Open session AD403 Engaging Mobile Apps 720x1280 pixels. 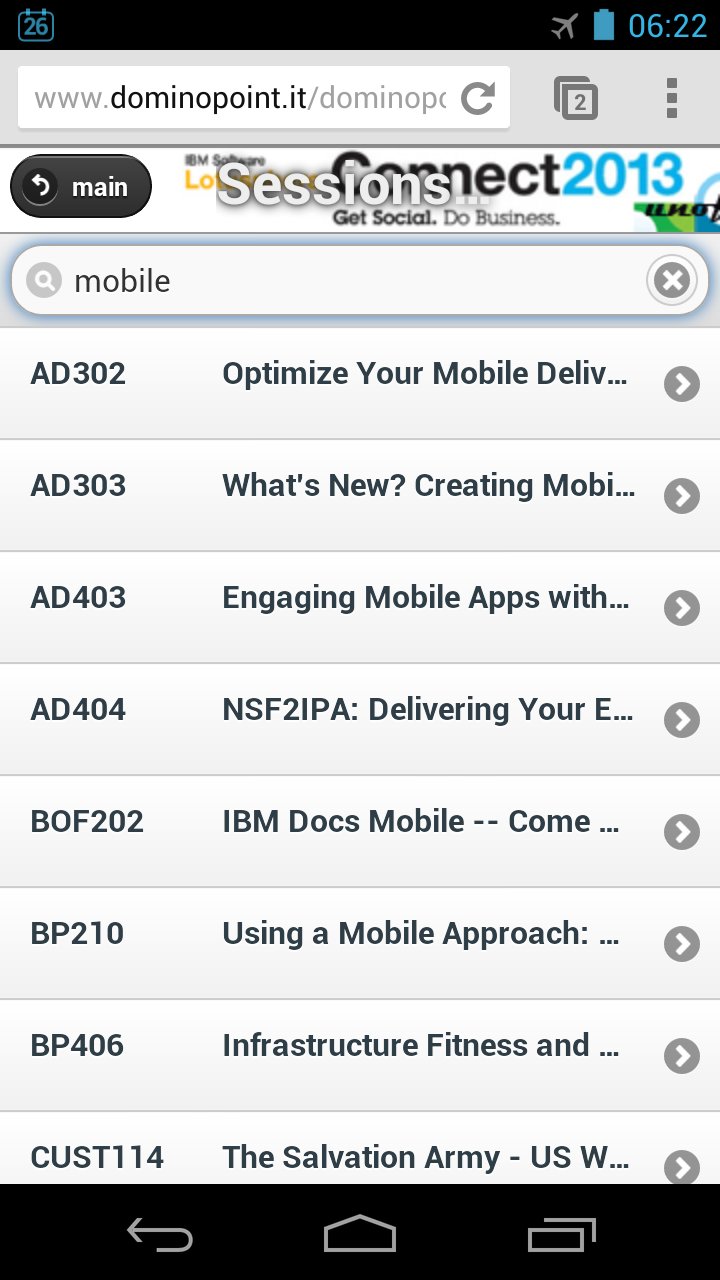[x=360, y=607]
